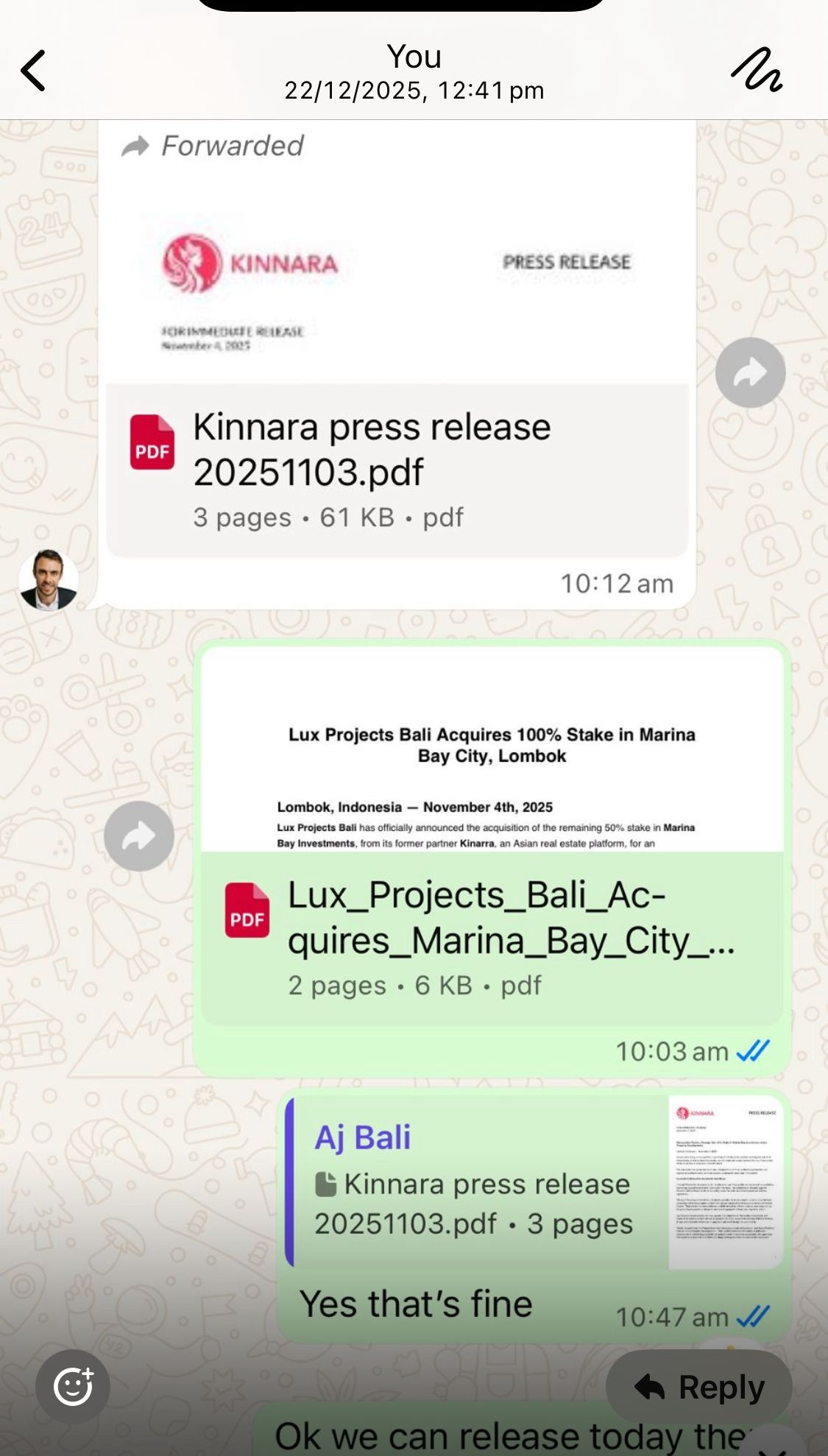Go back using the top-left arrow

tap(34, 71)
